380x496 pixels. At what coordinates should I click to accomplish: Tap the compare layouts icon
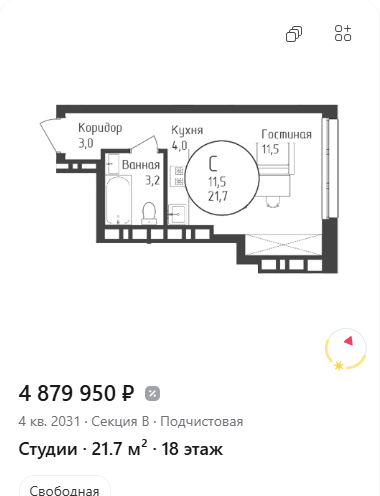[x=294, y=34]
